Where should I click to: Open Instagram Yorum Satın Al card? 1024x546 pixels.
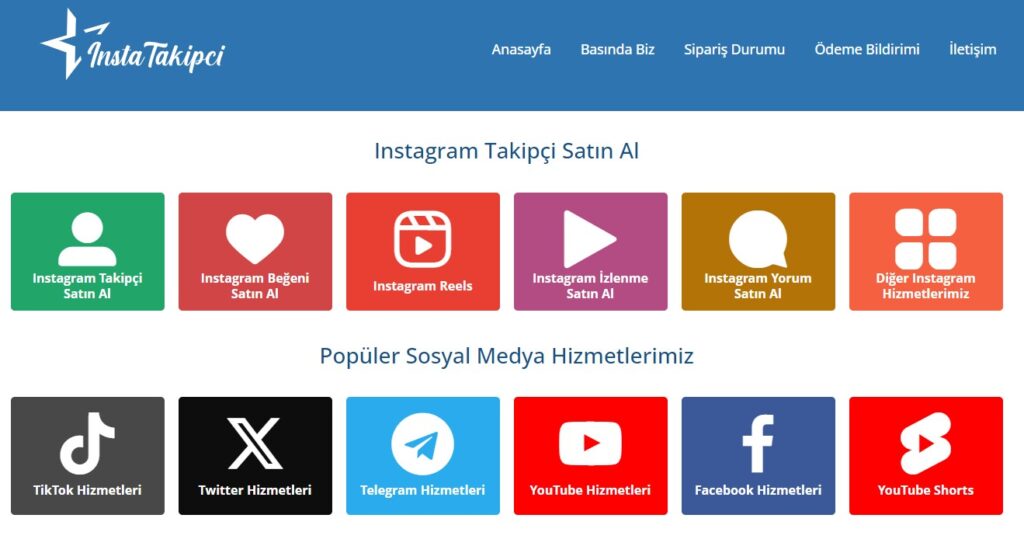[x=758, y=252]
